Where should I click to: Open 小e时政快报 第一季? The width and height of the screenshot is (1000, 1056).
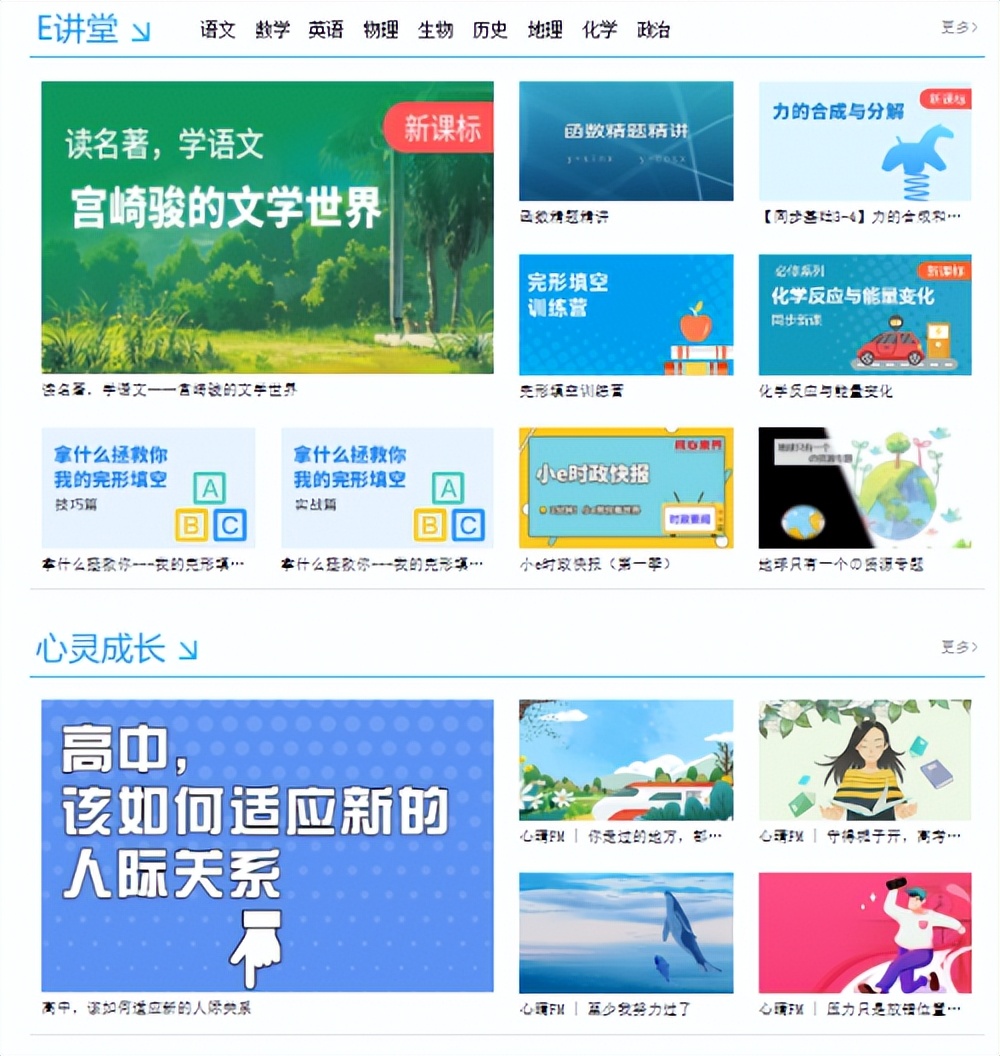tap(625, 487)
